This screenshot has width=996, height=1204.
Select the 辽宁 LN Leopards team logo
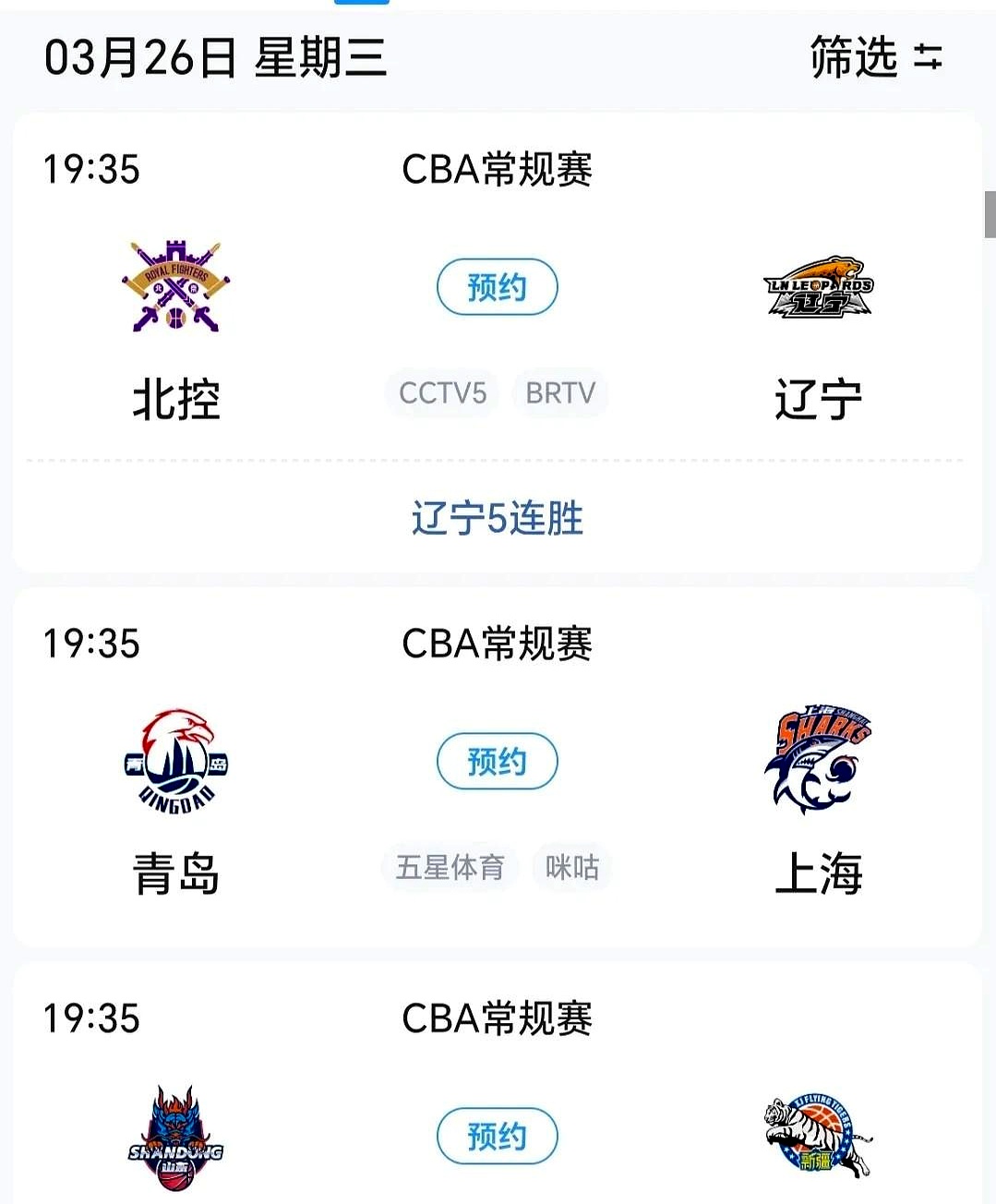pyautogui.click(x=821, y=287)
